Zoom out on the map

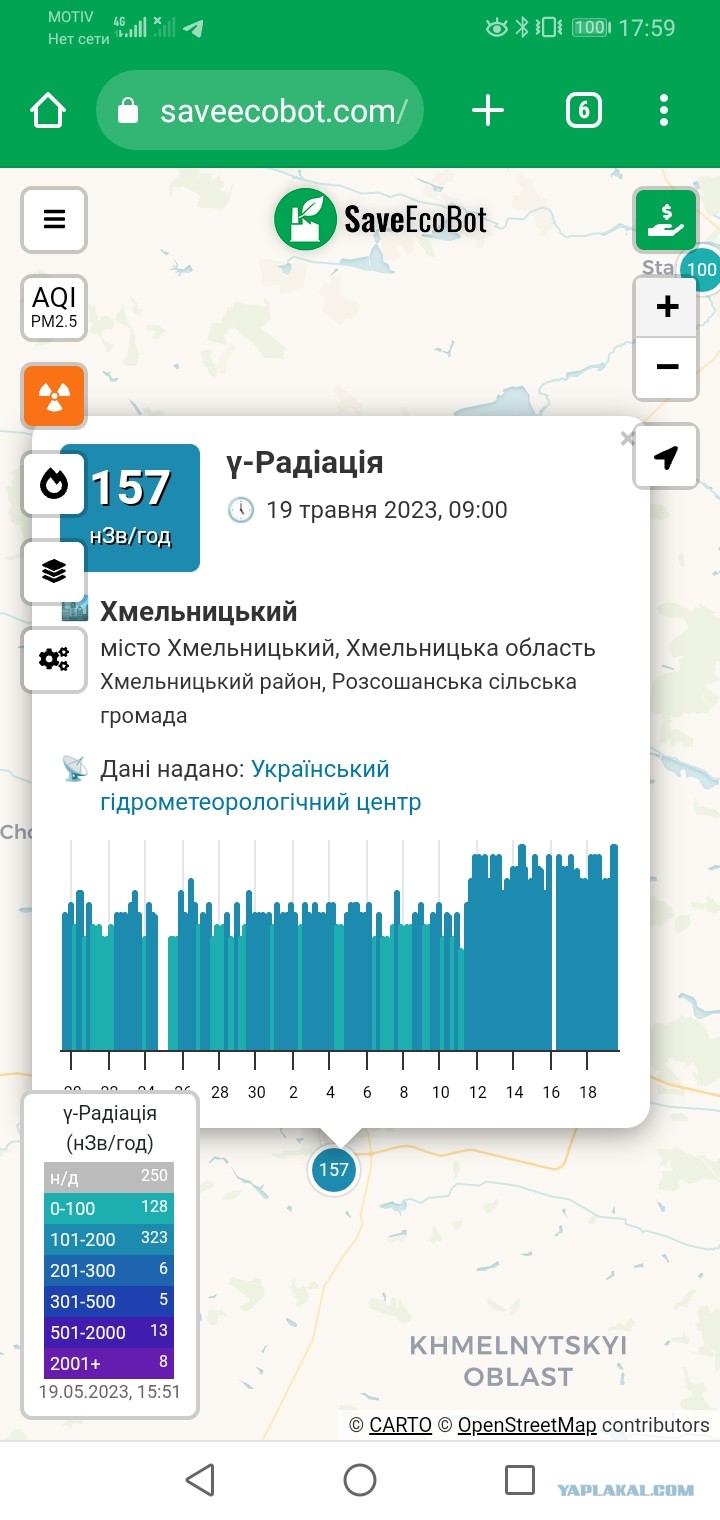coord(667,367)
